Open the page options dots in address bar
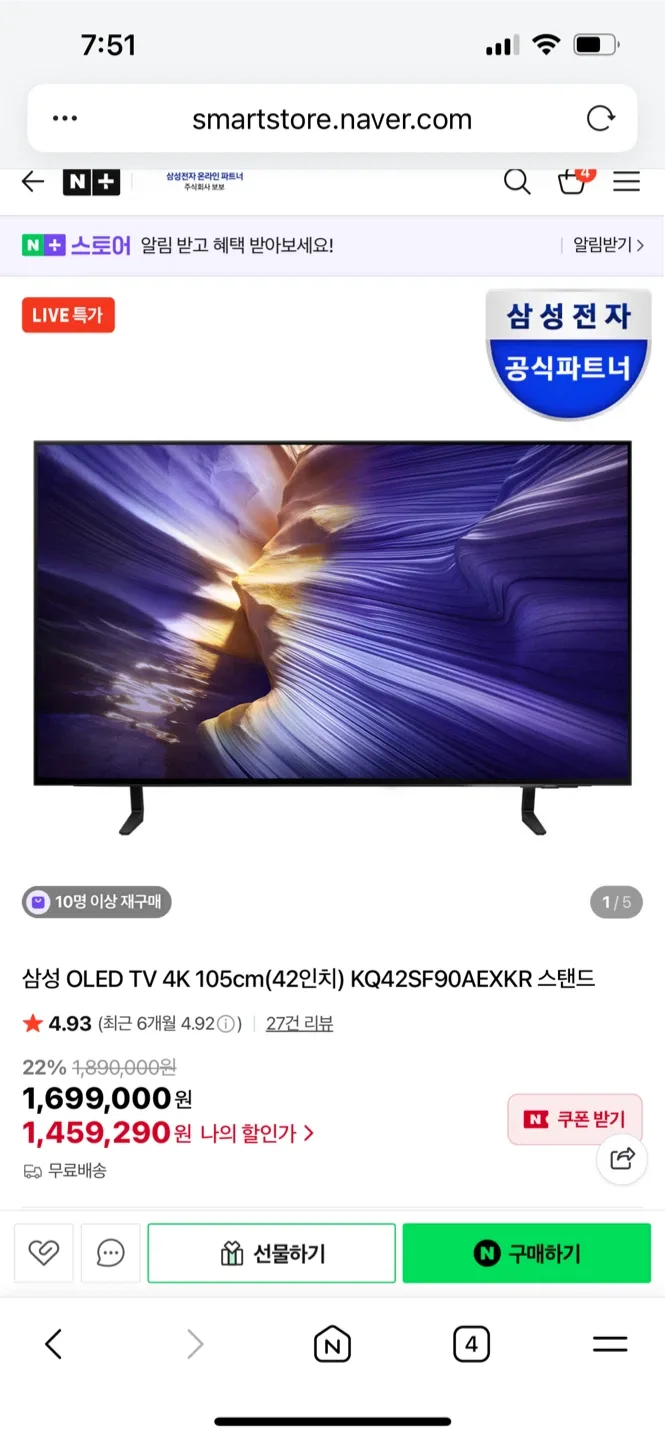This screenshot has width=665, height=1440. point(65,119)
